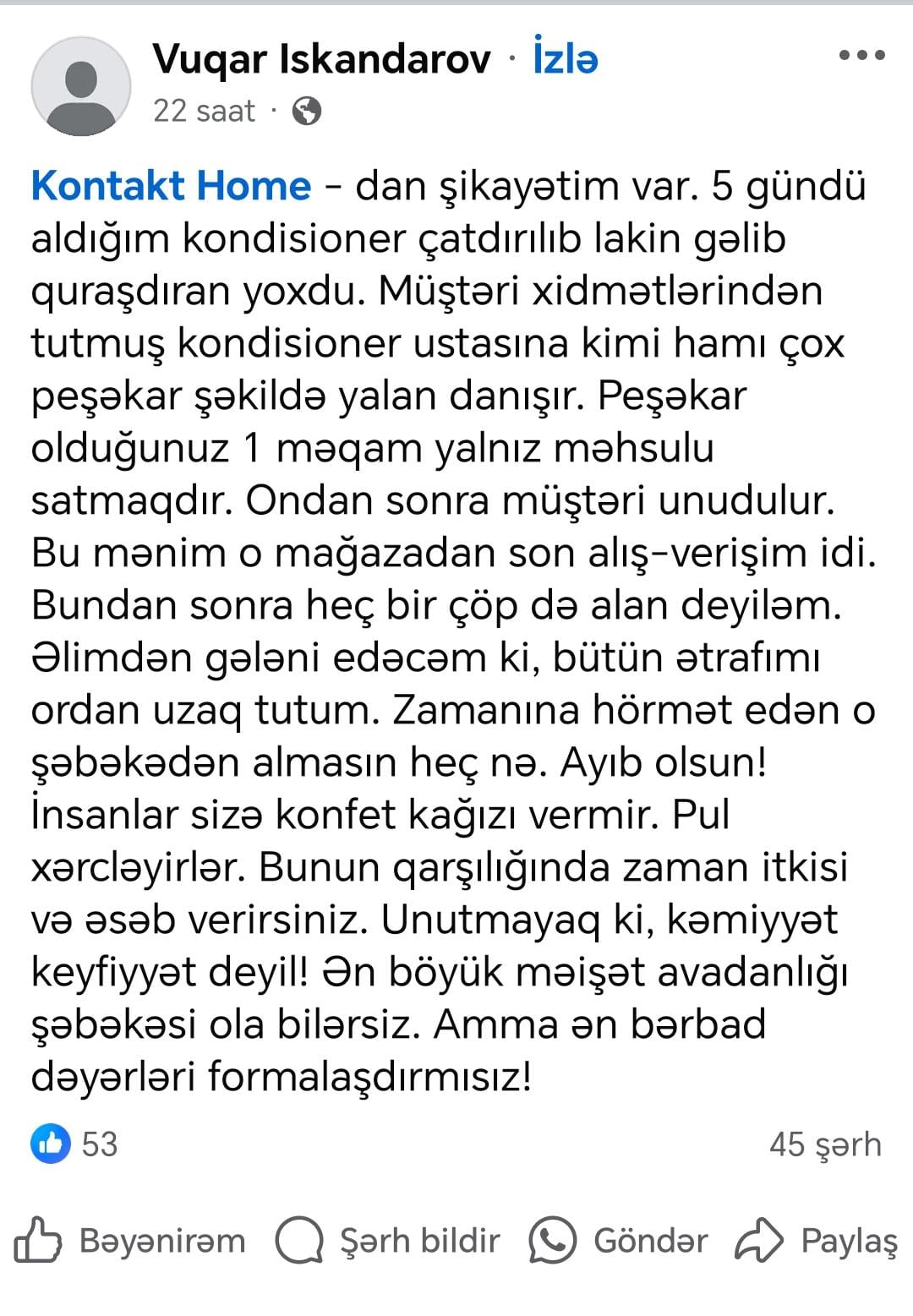913x1316 pixels.
Task: Open the post's three-dot overflow menu
Action: pos(861,57)
